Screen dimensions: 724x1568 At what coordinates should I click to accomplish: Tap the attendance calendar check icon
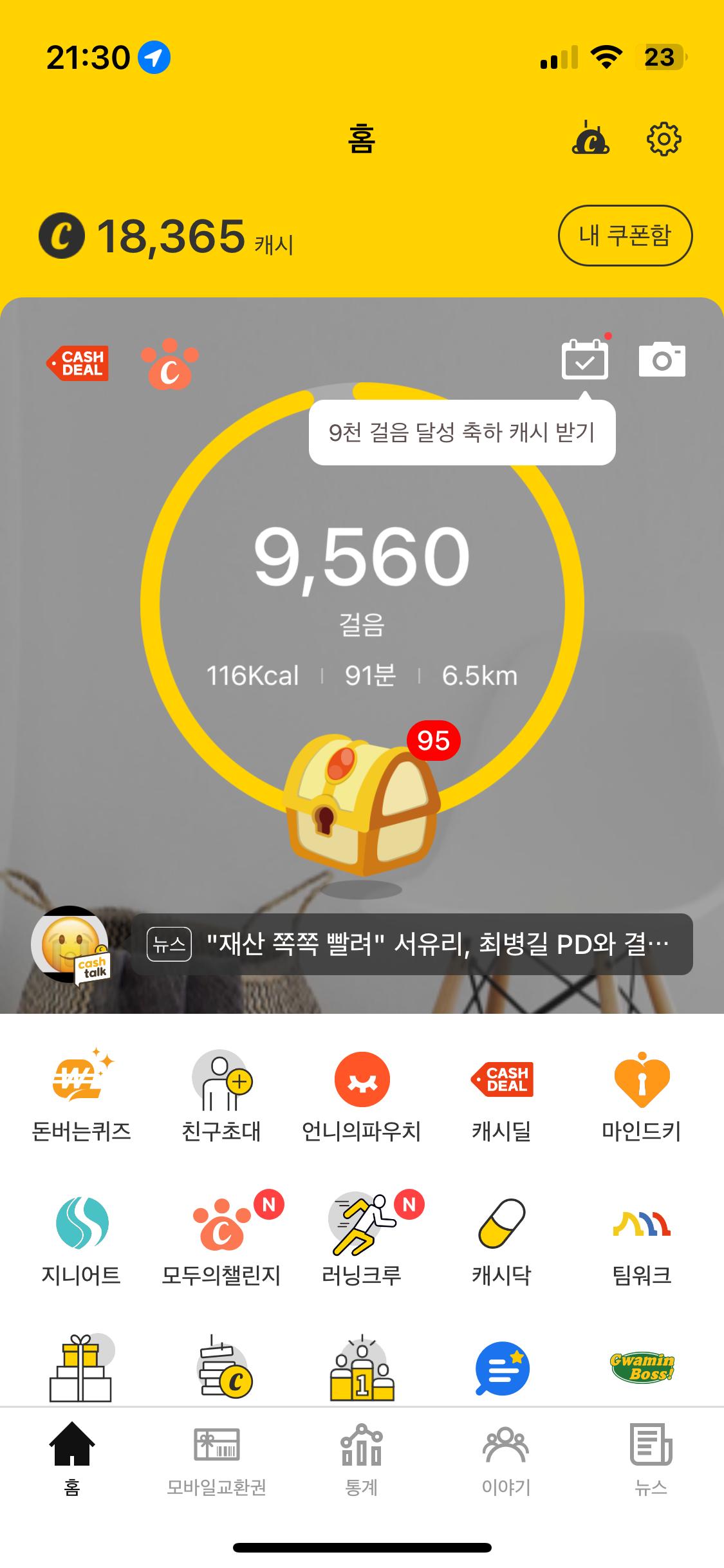[584, 360]
